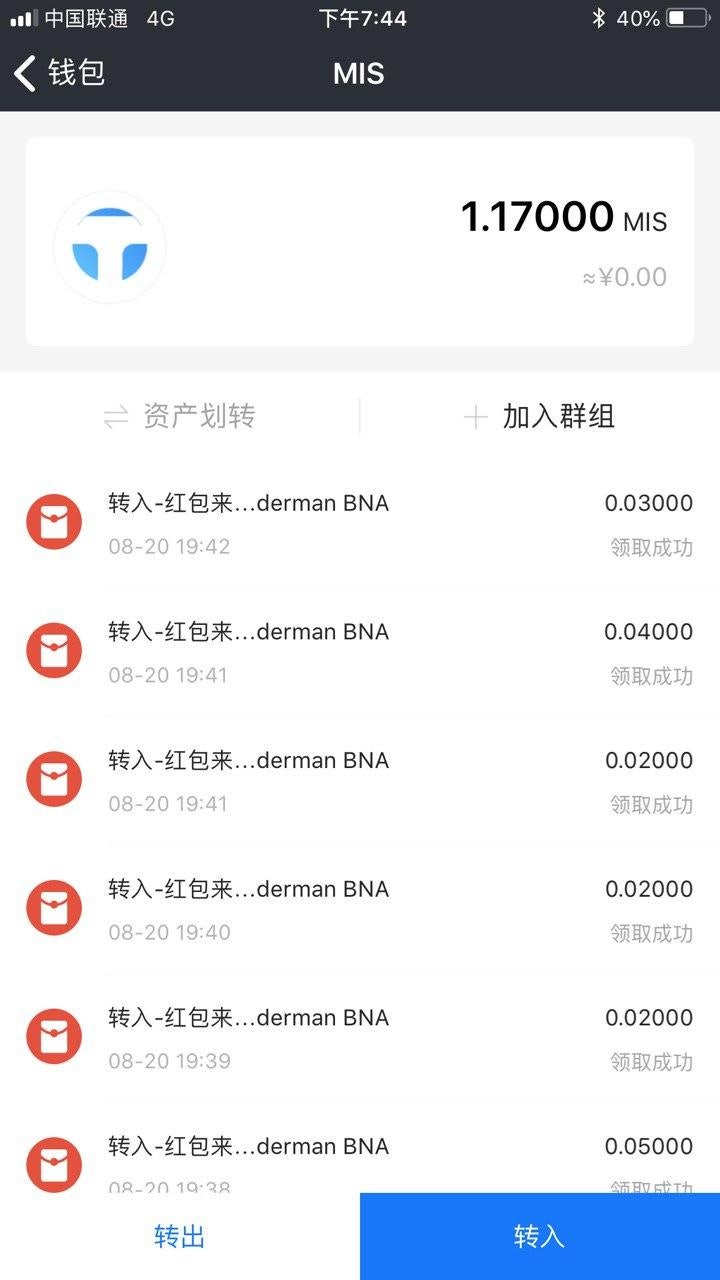The height and width of the screenshot is (1280, 720).
Task: Open 资产划转 asset transfer
Action: (x=180, y=416)
